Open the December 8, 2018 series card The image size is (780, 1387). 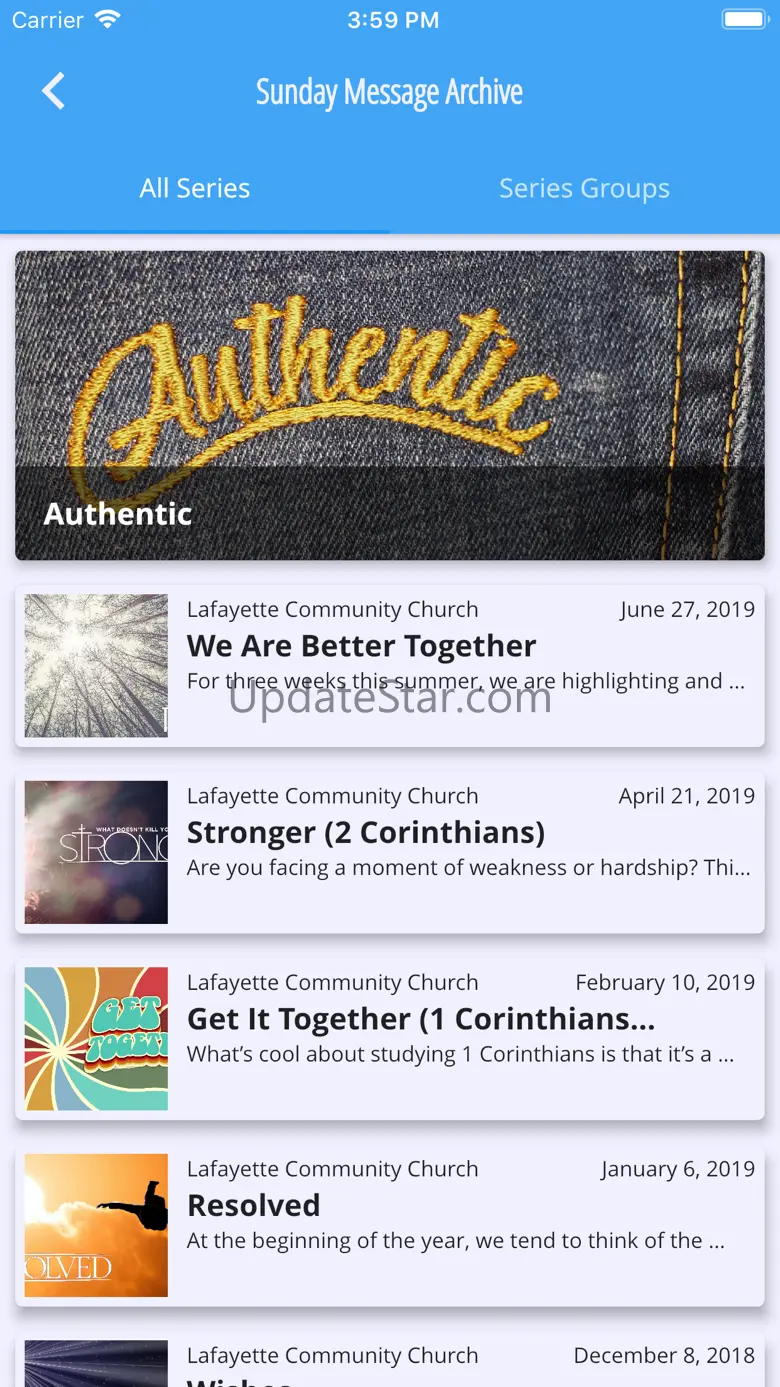390,1362
